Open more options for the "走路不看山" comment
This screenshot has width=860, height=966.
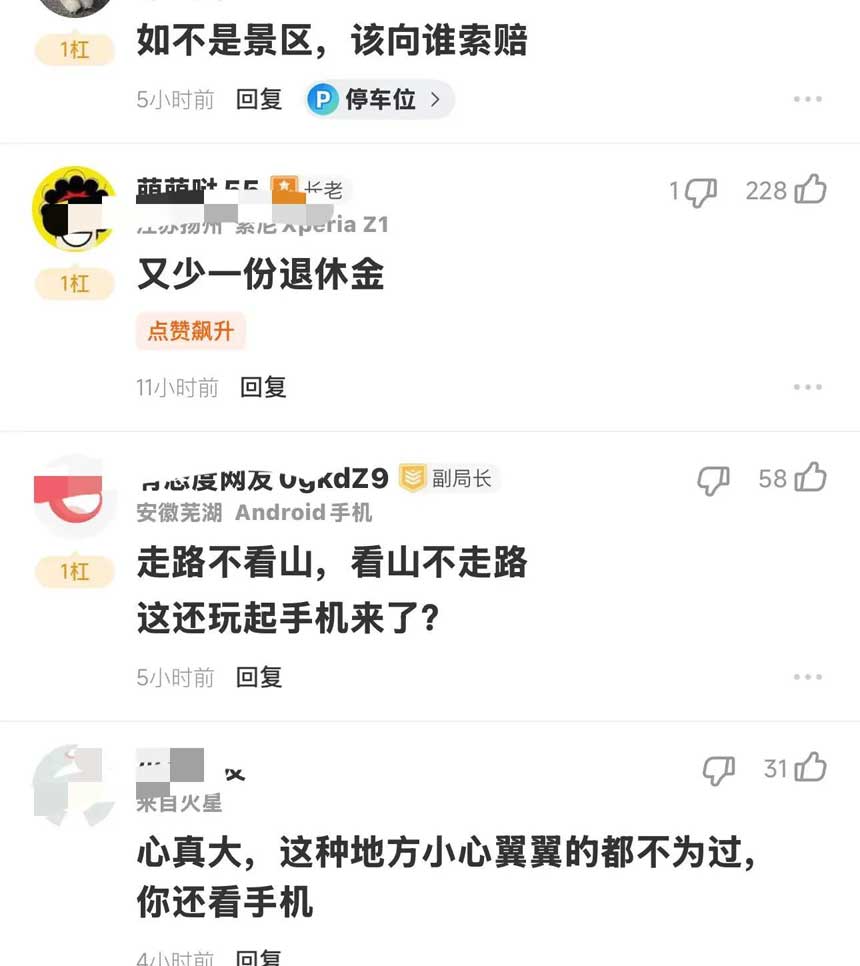click(x=807, y=677)
